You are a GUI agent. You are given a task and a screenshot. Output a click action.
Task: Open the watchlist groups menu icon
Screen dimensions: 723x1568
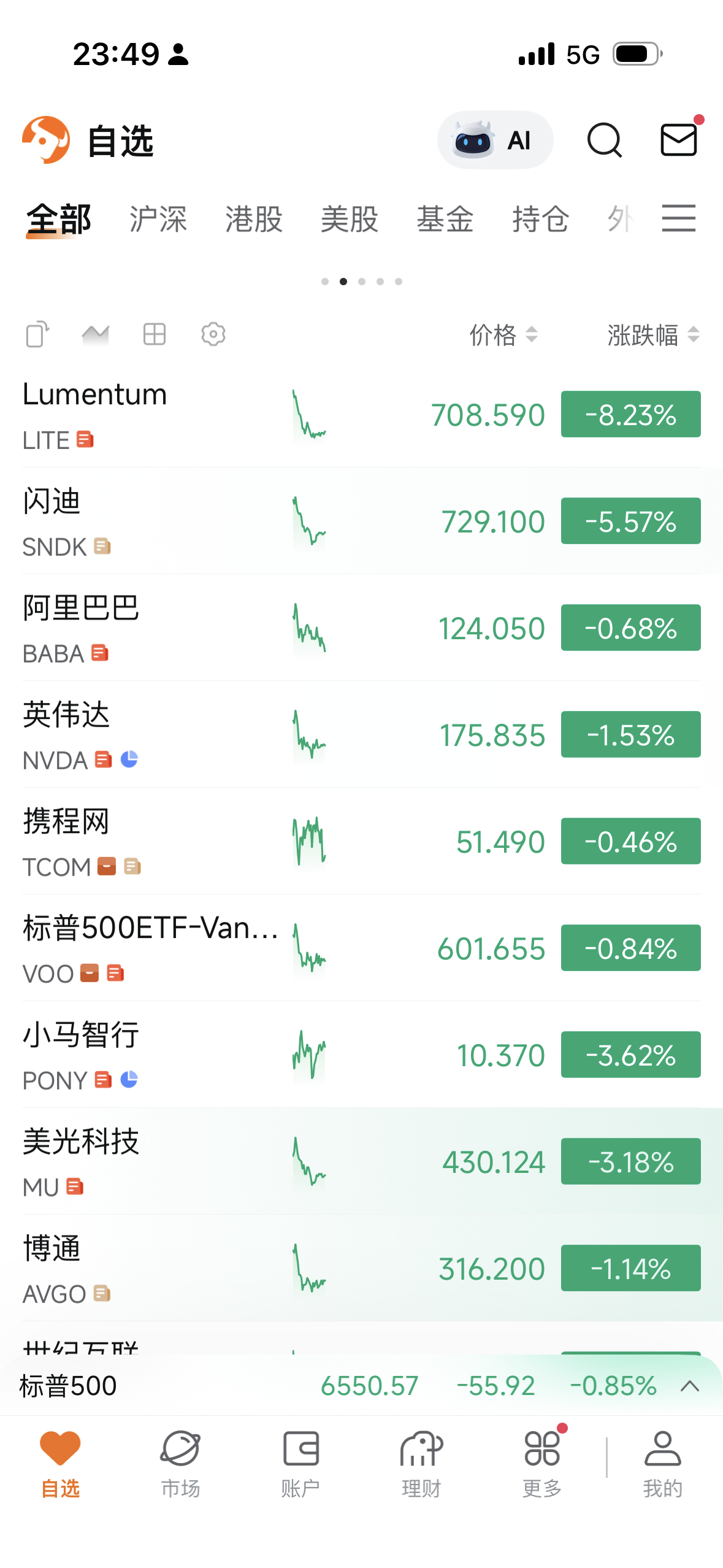point(679,219)
